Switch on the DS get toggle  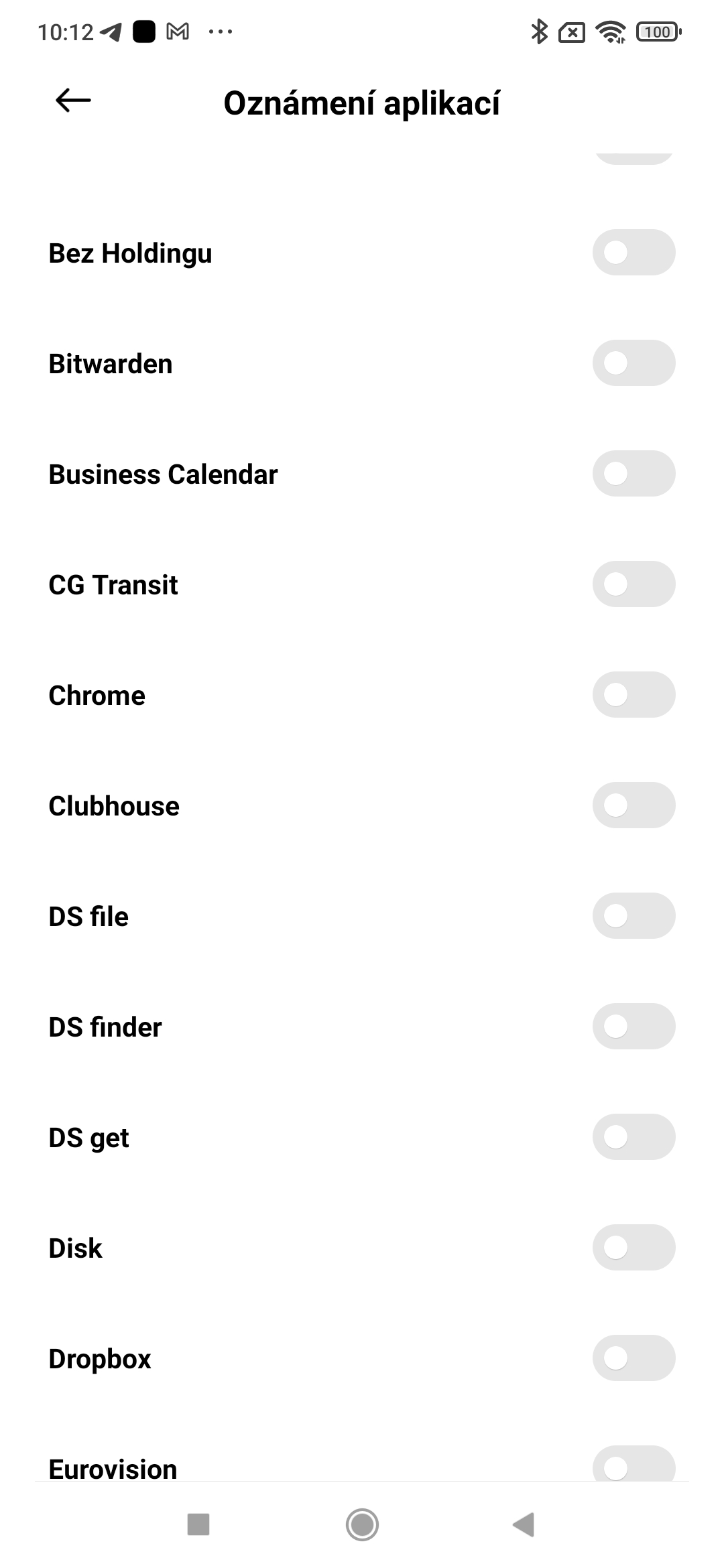tap(633, 1137)
